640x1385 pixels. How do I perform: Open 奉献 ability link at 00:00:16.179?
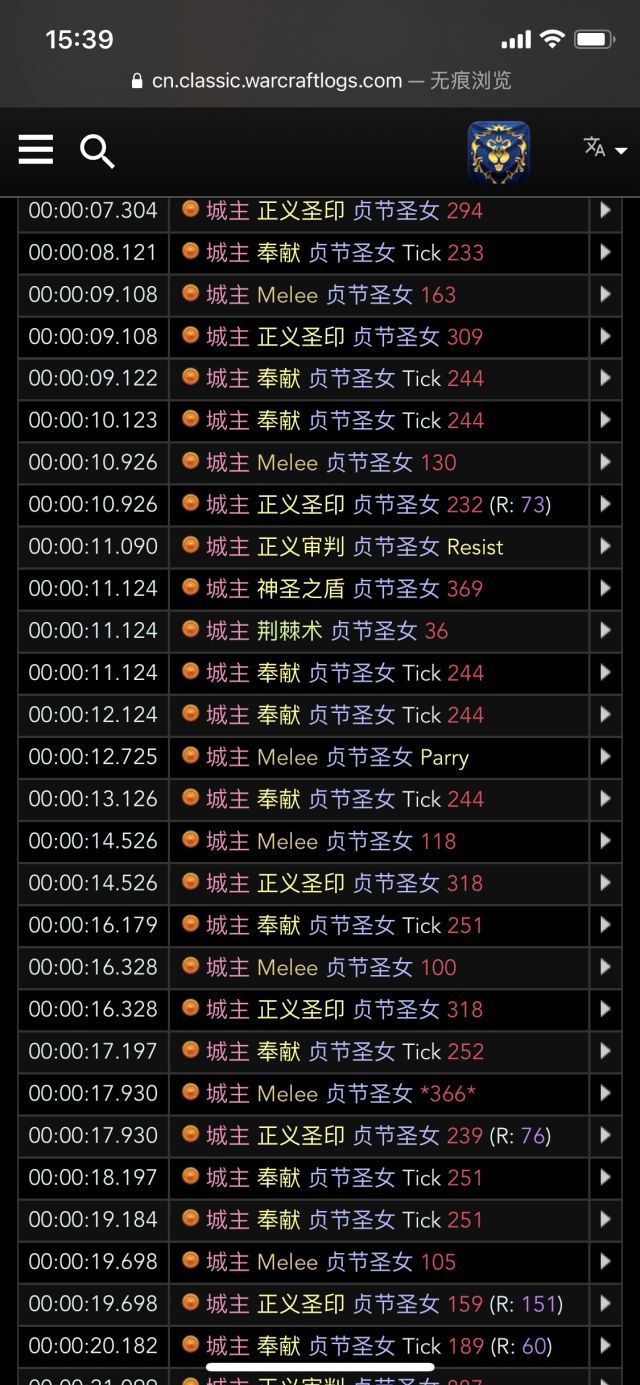pos(279,924)
